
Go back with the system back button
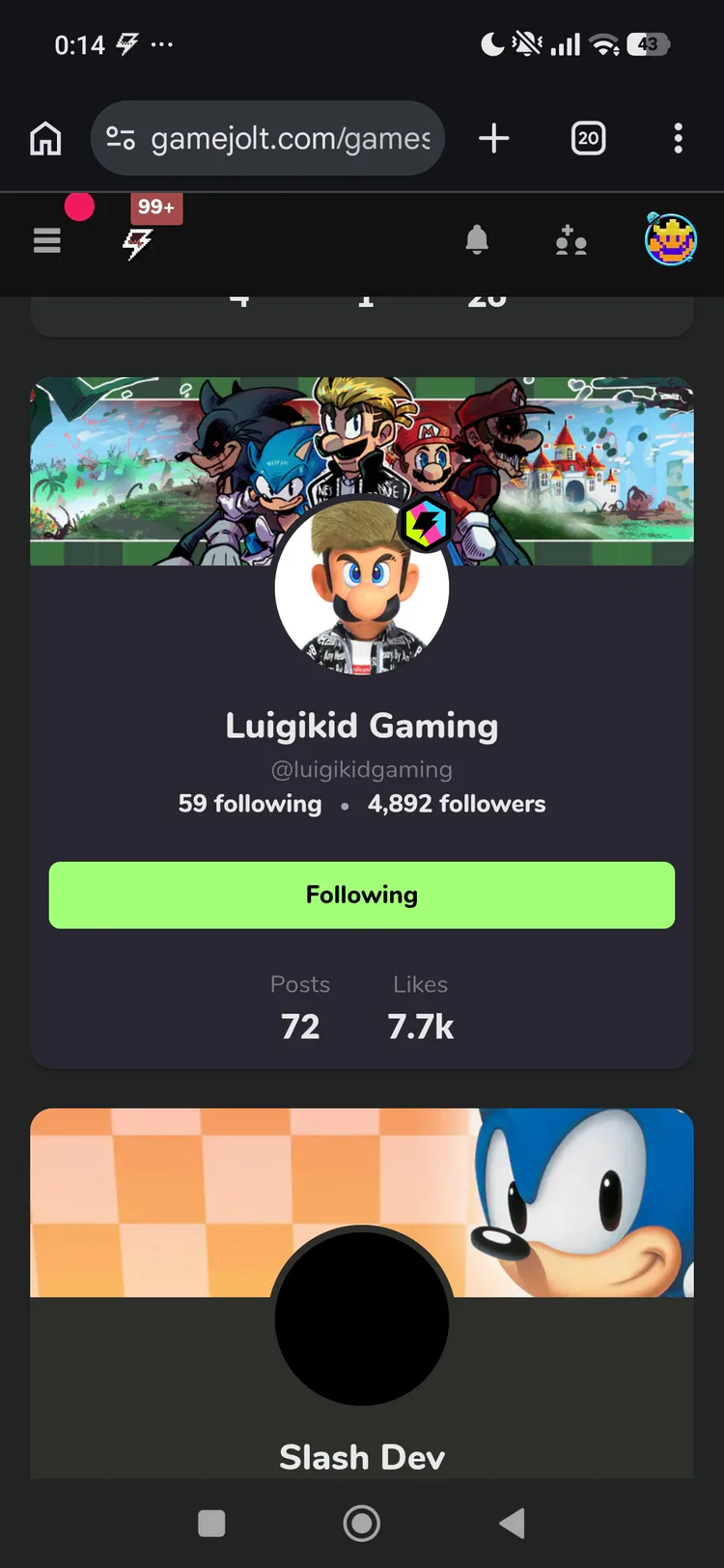tap(513, 1524)
